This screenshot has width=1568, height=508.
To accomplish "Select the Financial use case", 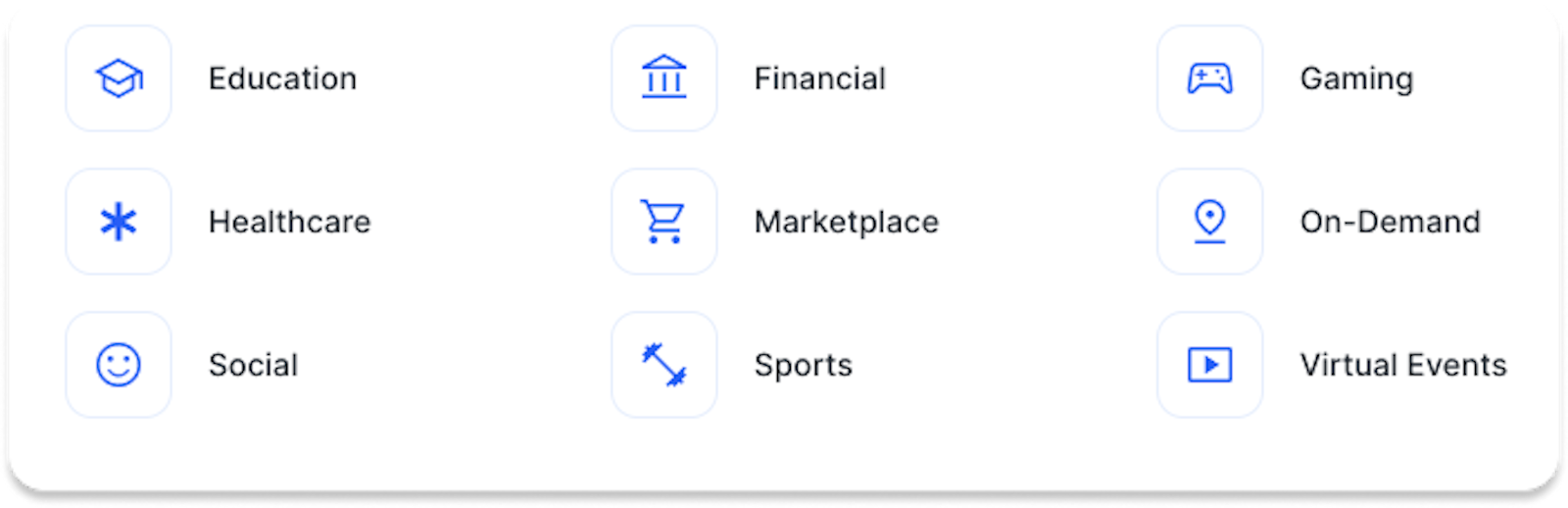I will coord(818,78).
